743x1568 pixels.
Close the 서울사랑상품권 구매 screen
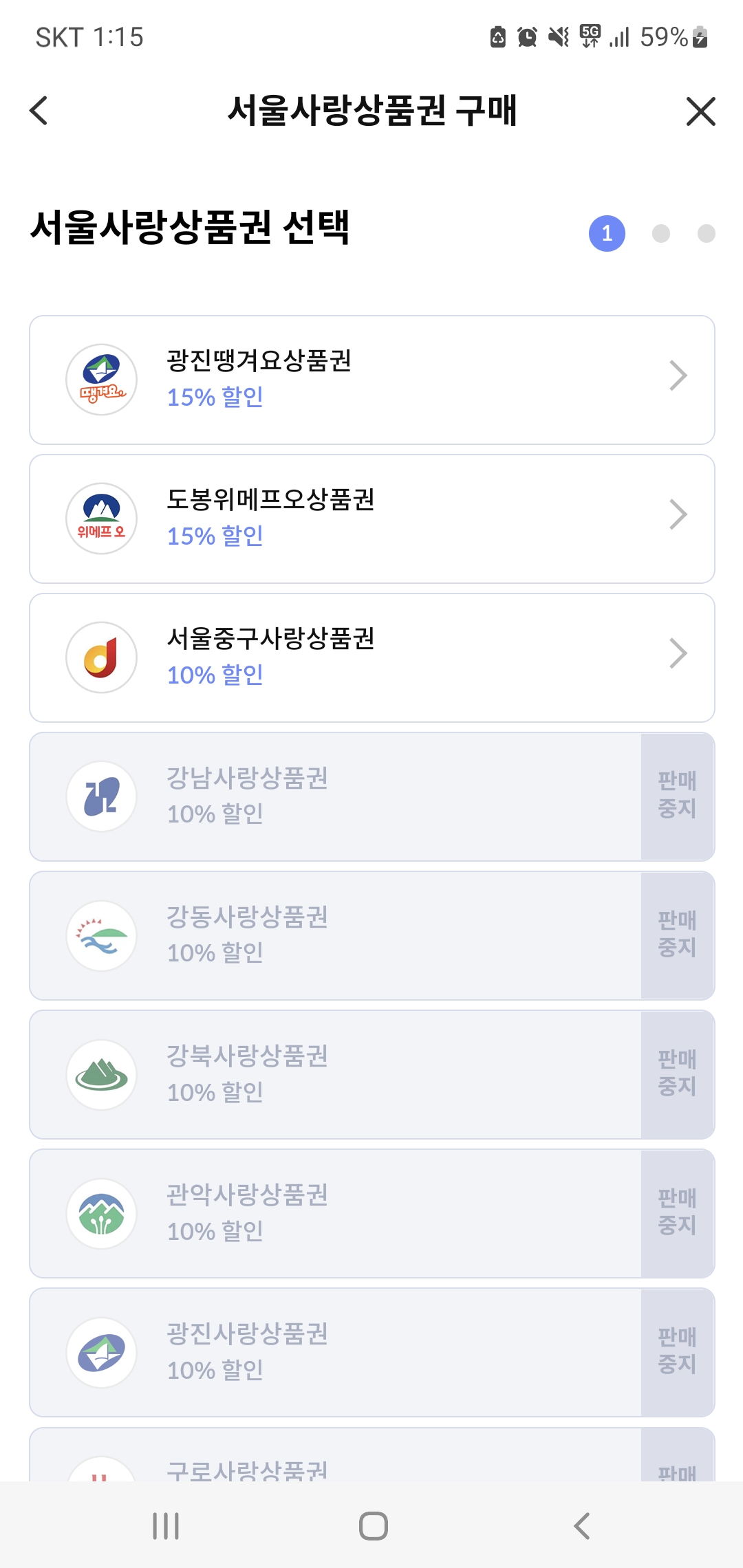click(x=700, y=111)
